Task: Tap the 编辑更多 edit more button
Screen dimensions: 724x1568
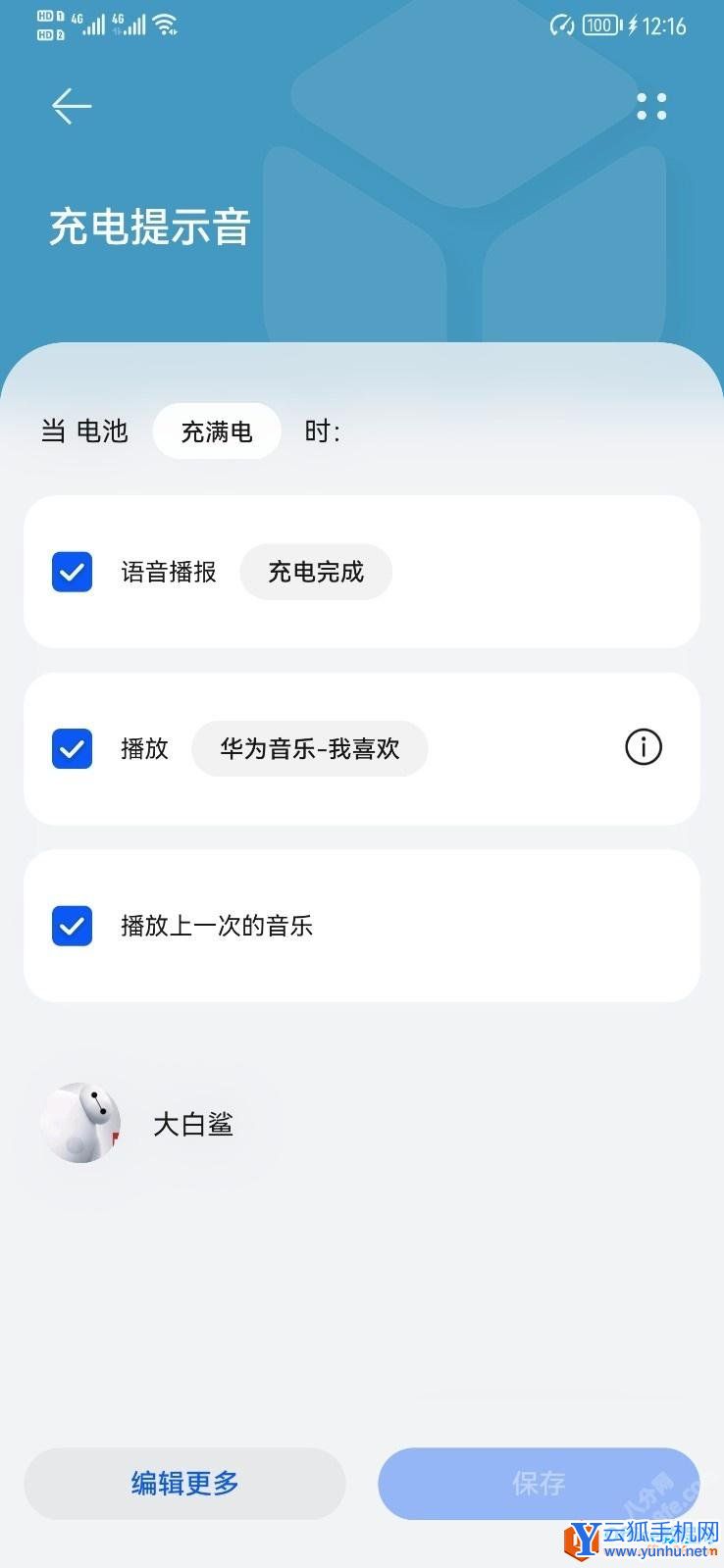Action: pos(184,1484)
